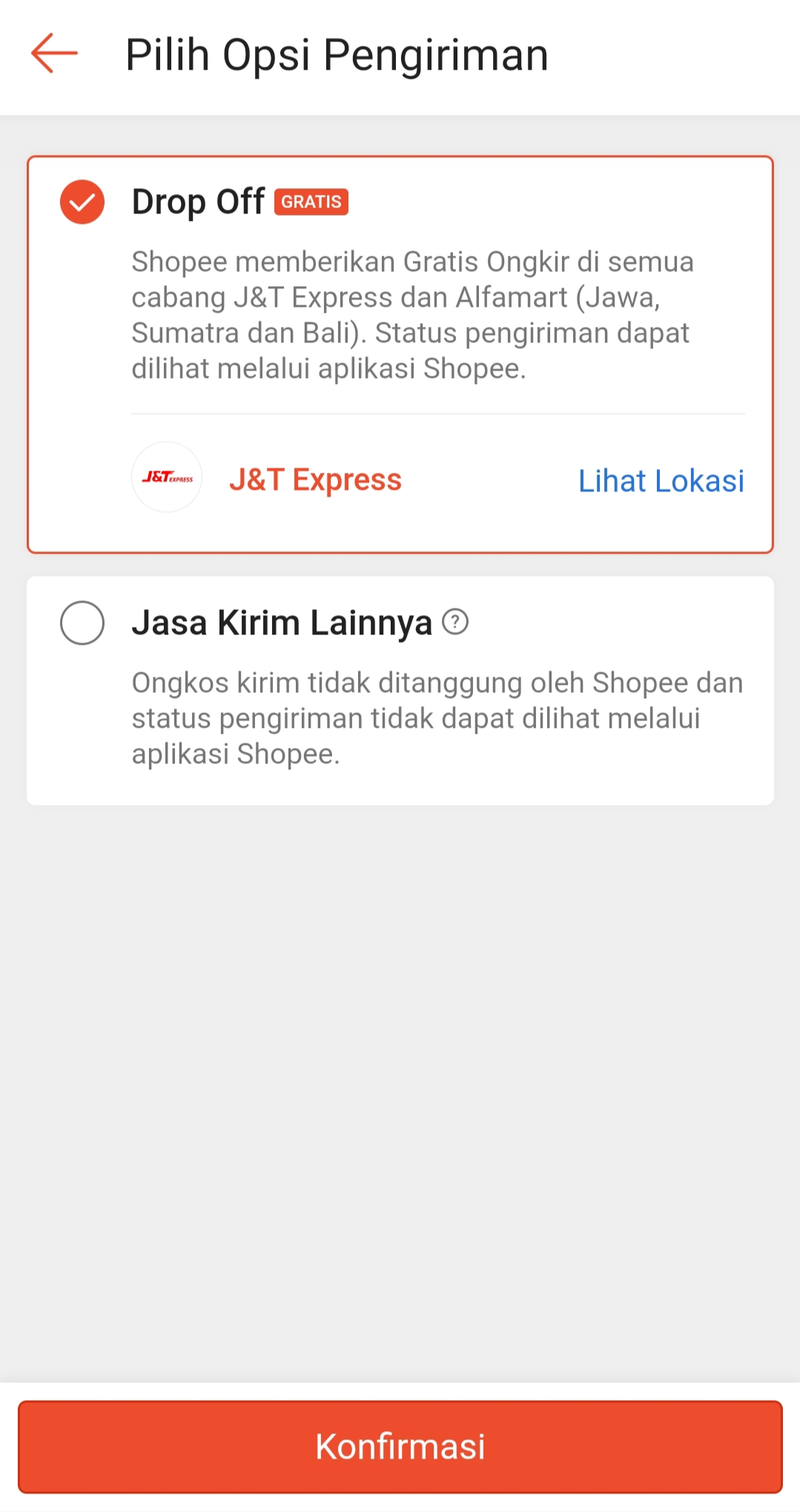Select the Jasa Kirim Lainnya radio option
Image resolution: width=800 pixels, height=1512 pixels.
(x=82, y=623)
